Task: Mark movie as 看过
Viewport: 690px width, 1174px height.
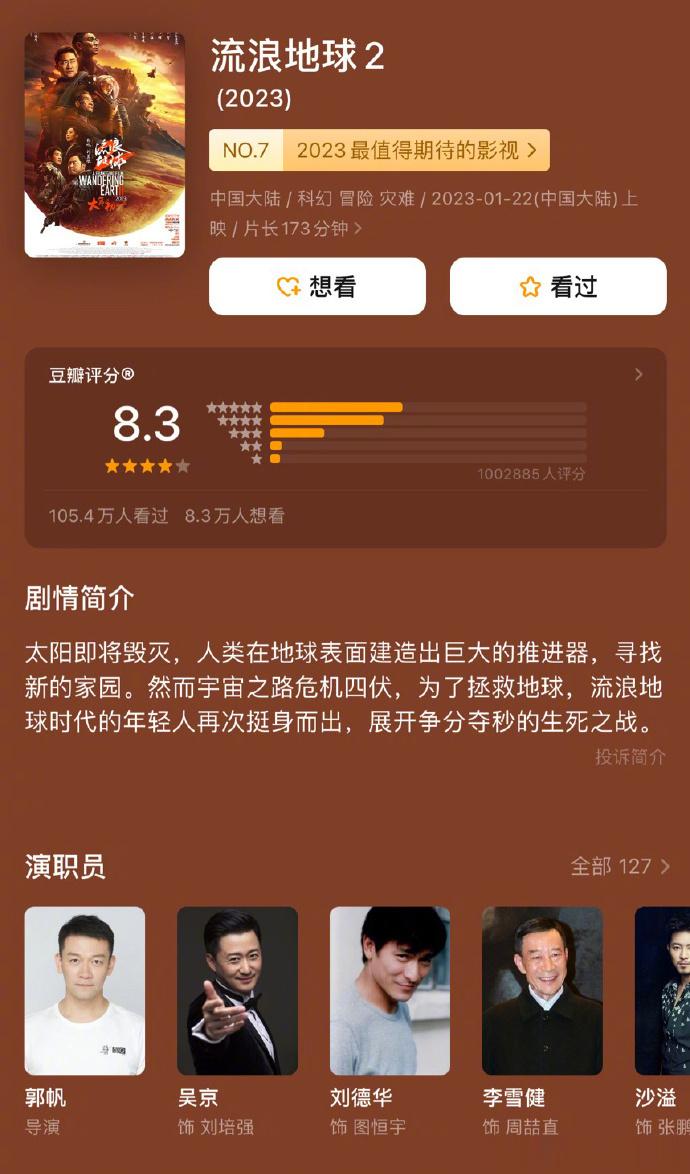Action: (x=557, y=287)
